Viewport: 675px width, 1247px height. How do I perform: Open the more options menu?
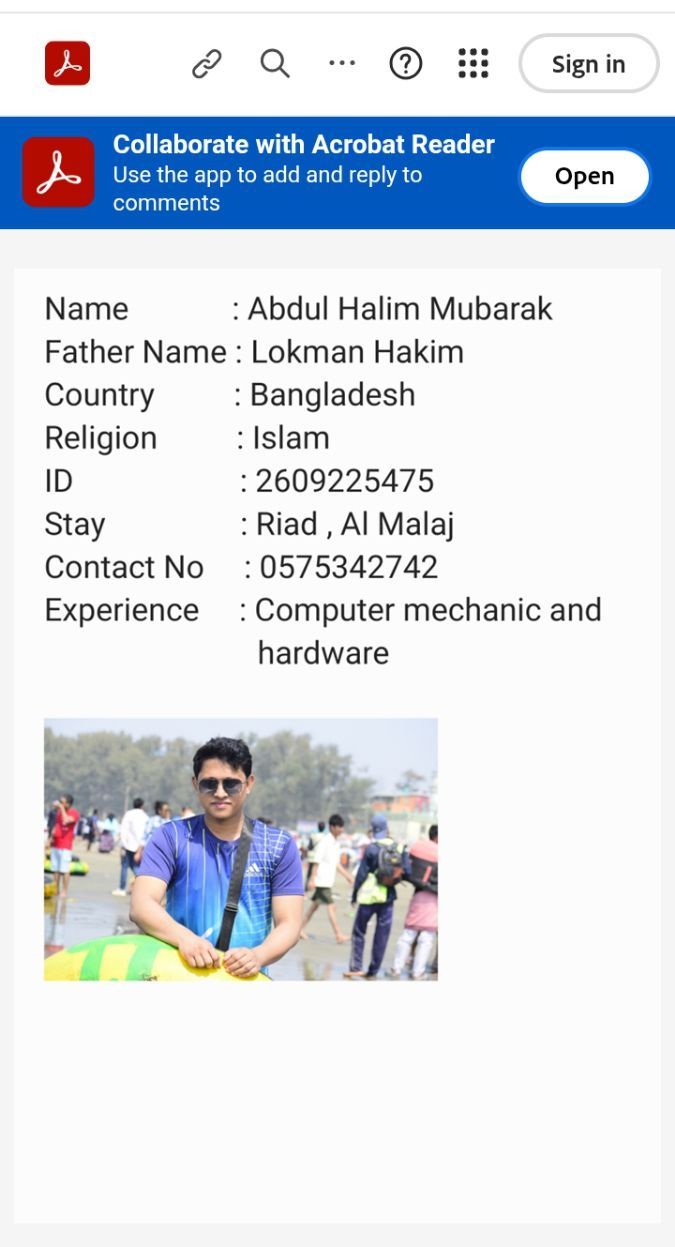[x=342, y=64]
